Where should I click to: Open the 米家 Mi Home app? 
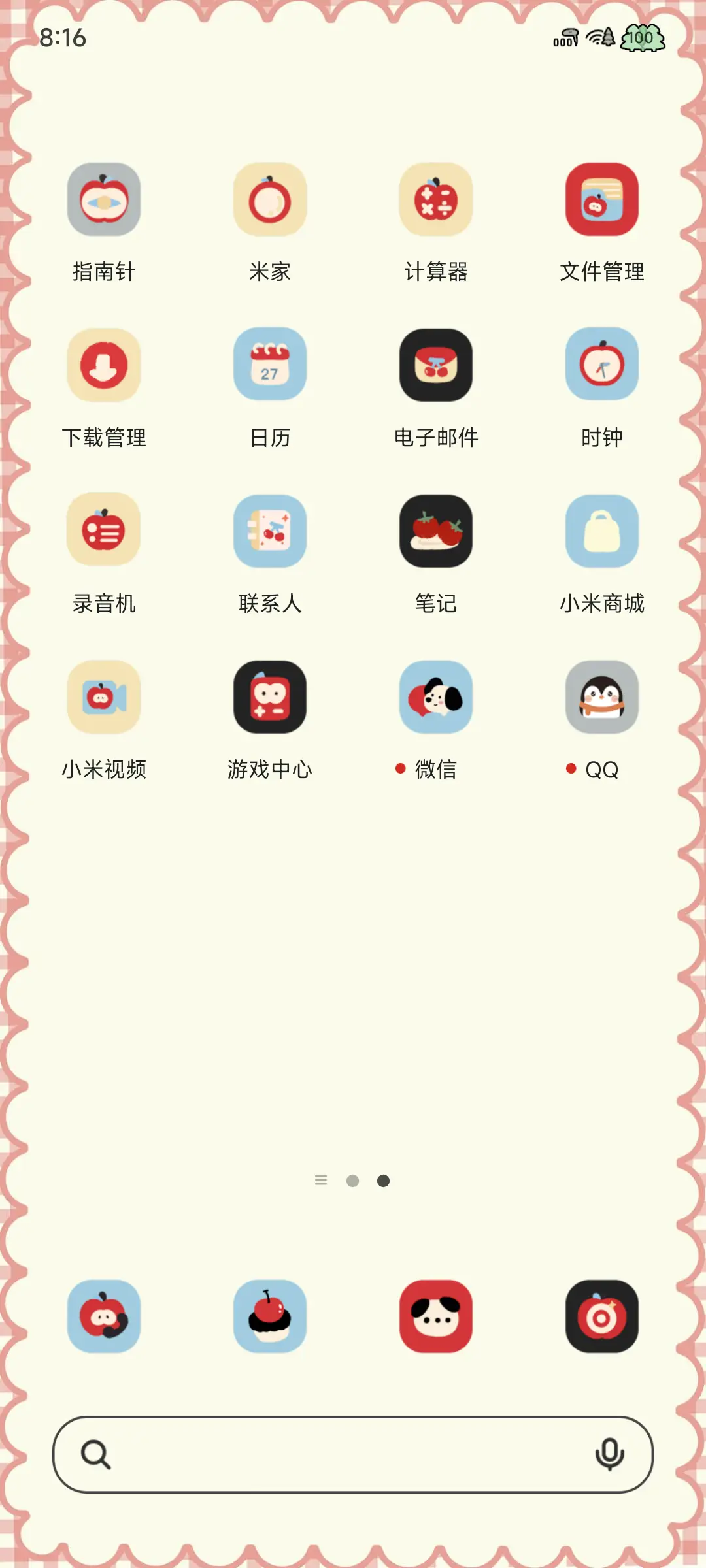click(270, 201)
